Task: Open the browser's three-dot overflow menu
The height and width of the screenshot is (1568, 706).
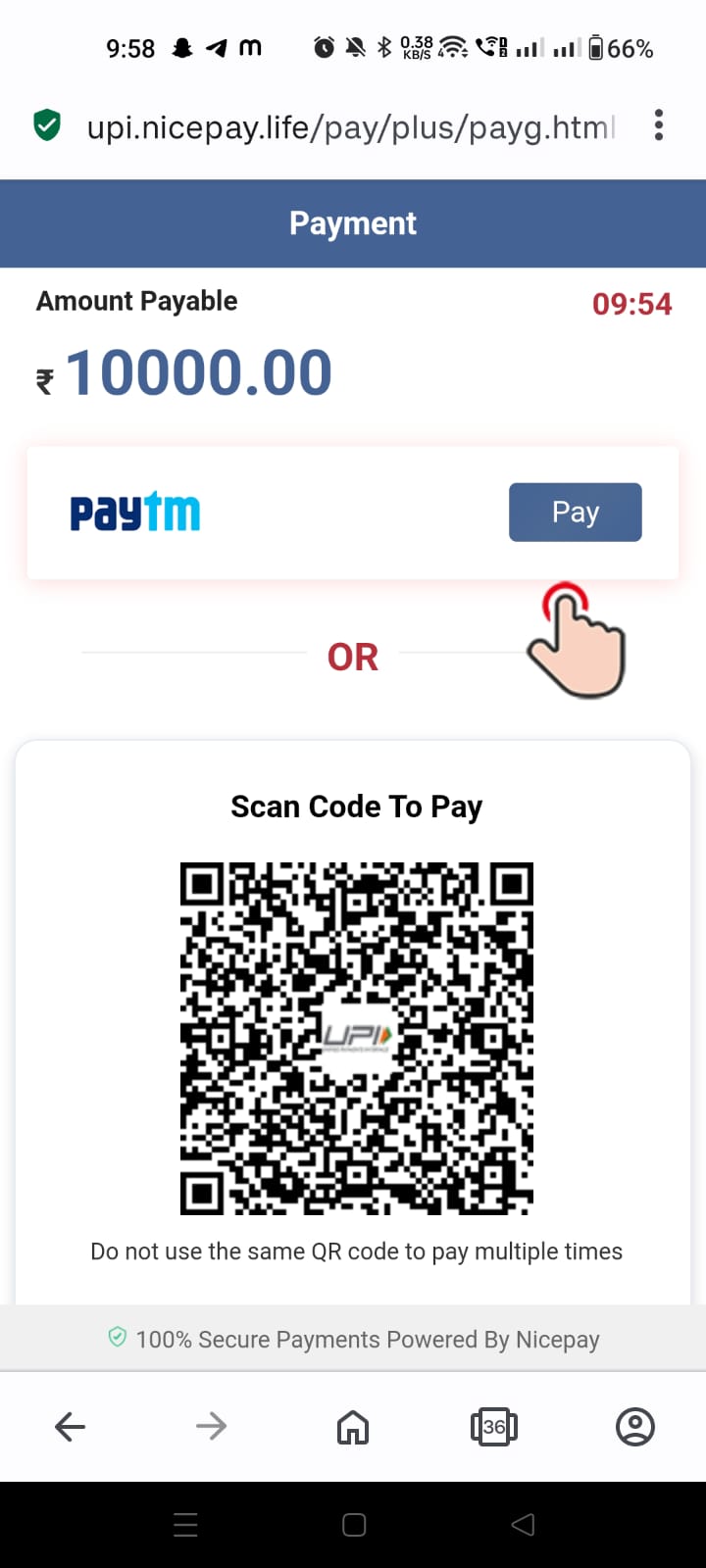Action: tap(658, 125)
